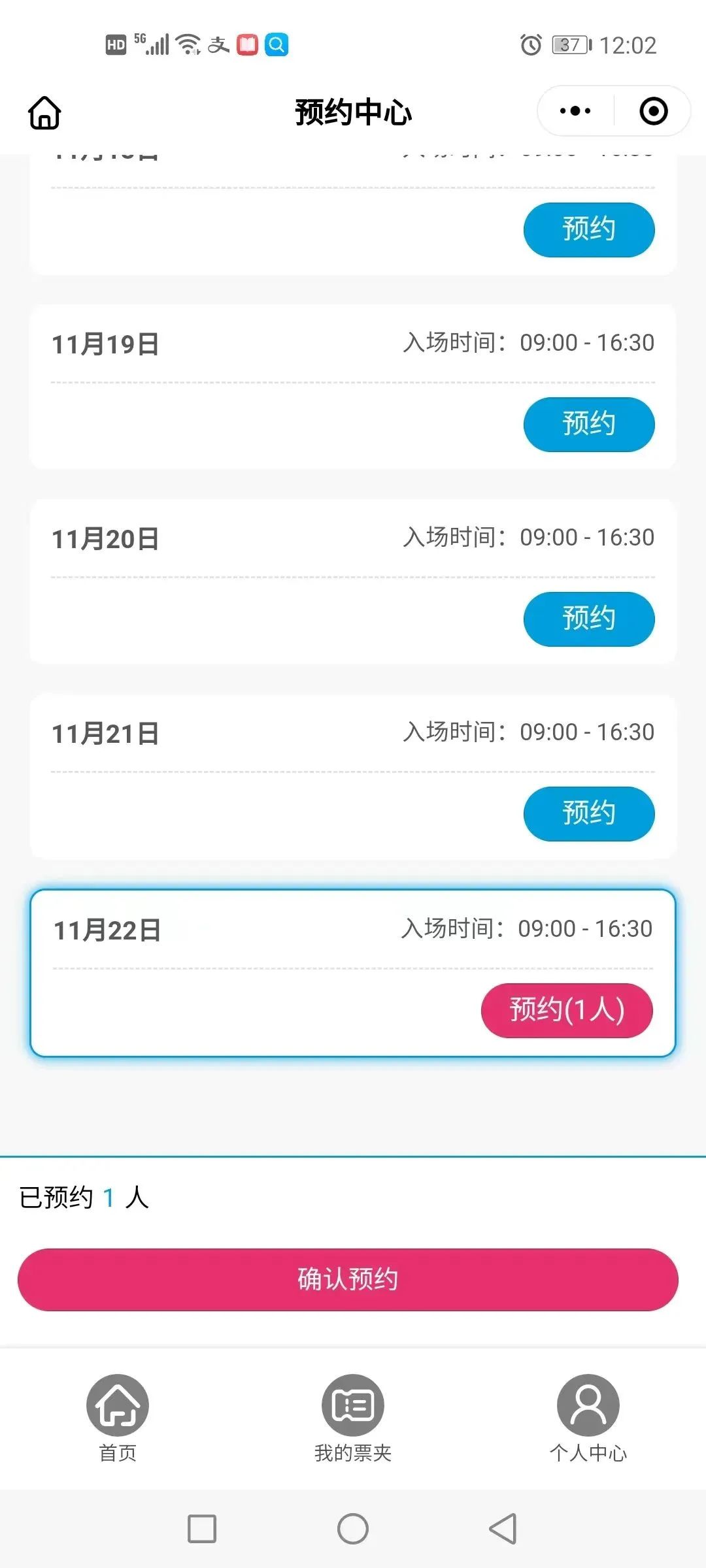Screen dimensions: 706x1568
Task: Close the mini program with the circle icon
Action: (x=653, y=111)
